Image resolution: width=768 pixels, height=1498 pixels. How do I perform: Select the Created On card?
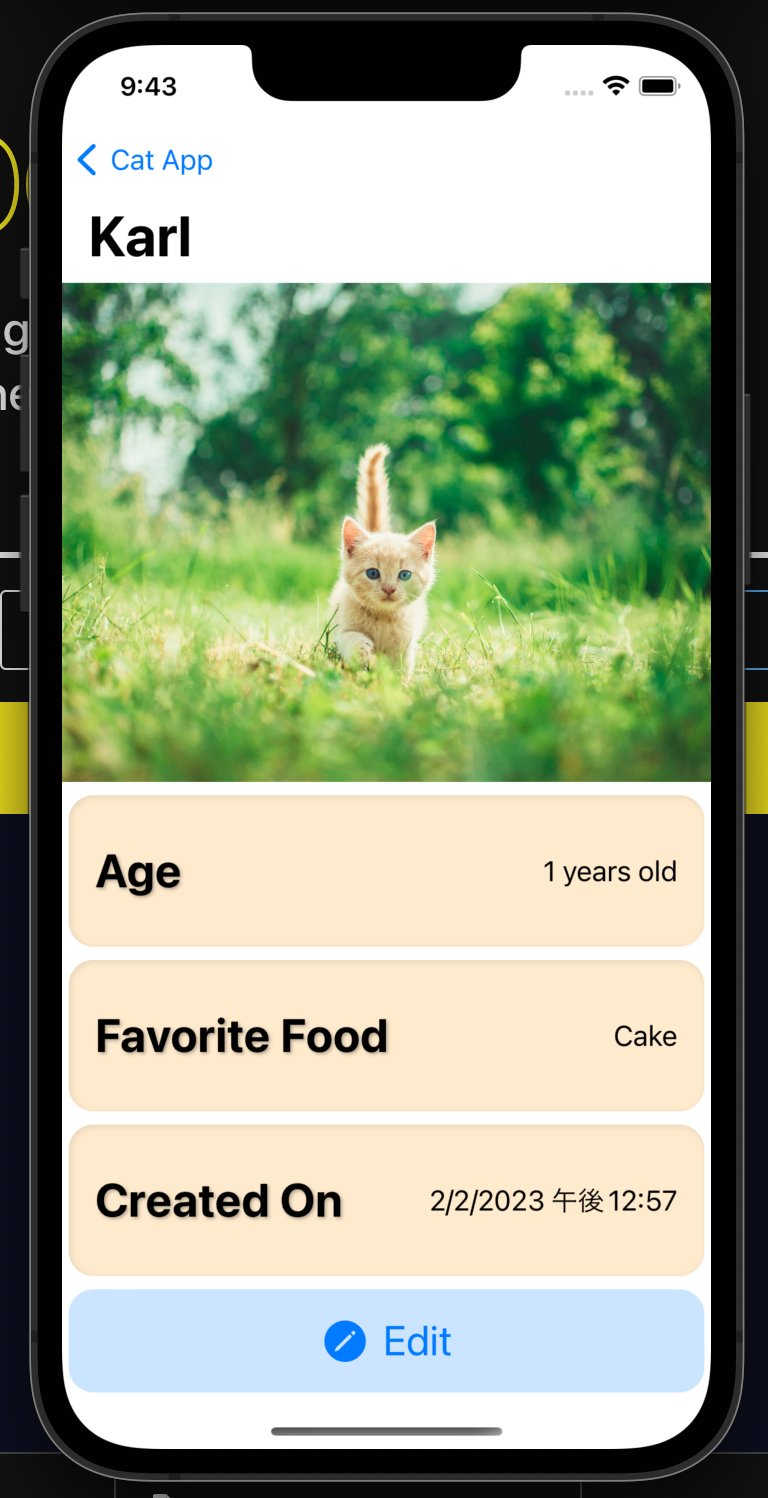(386, 1200)
